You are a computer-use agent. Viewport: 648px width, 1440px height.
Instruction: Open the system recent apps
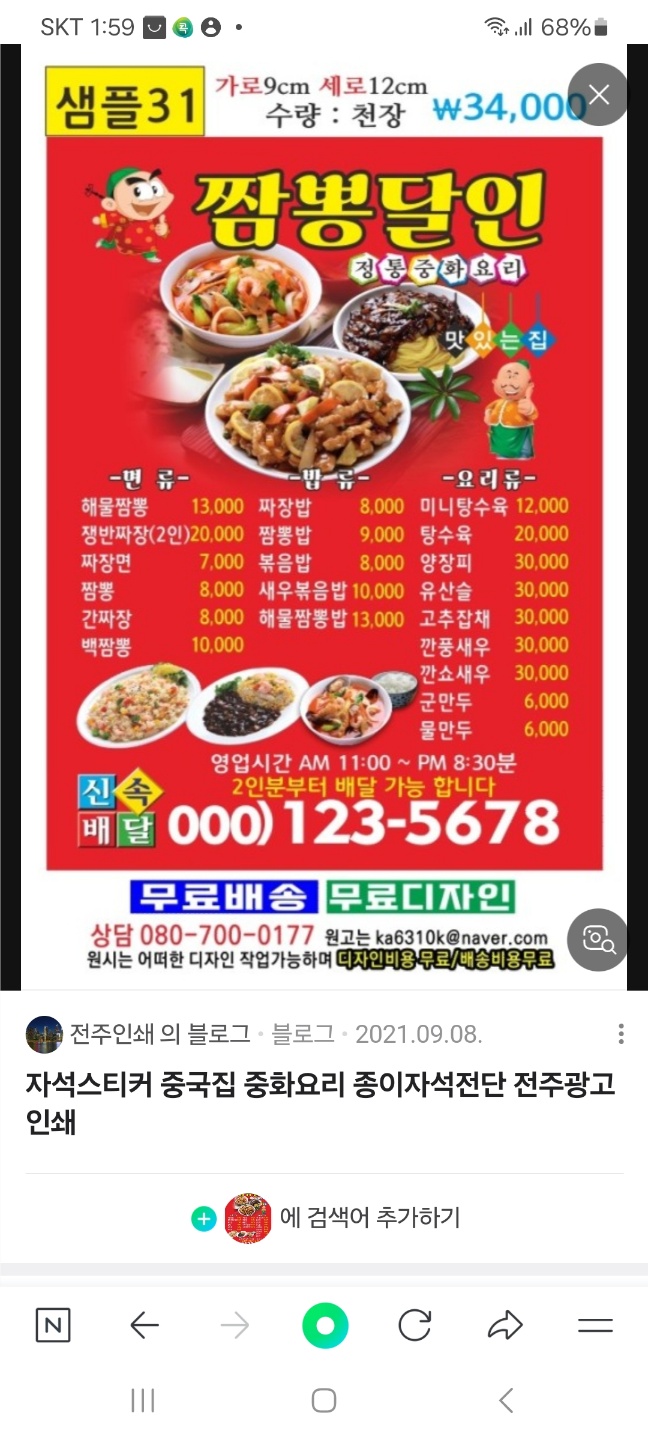point(143,1400)
